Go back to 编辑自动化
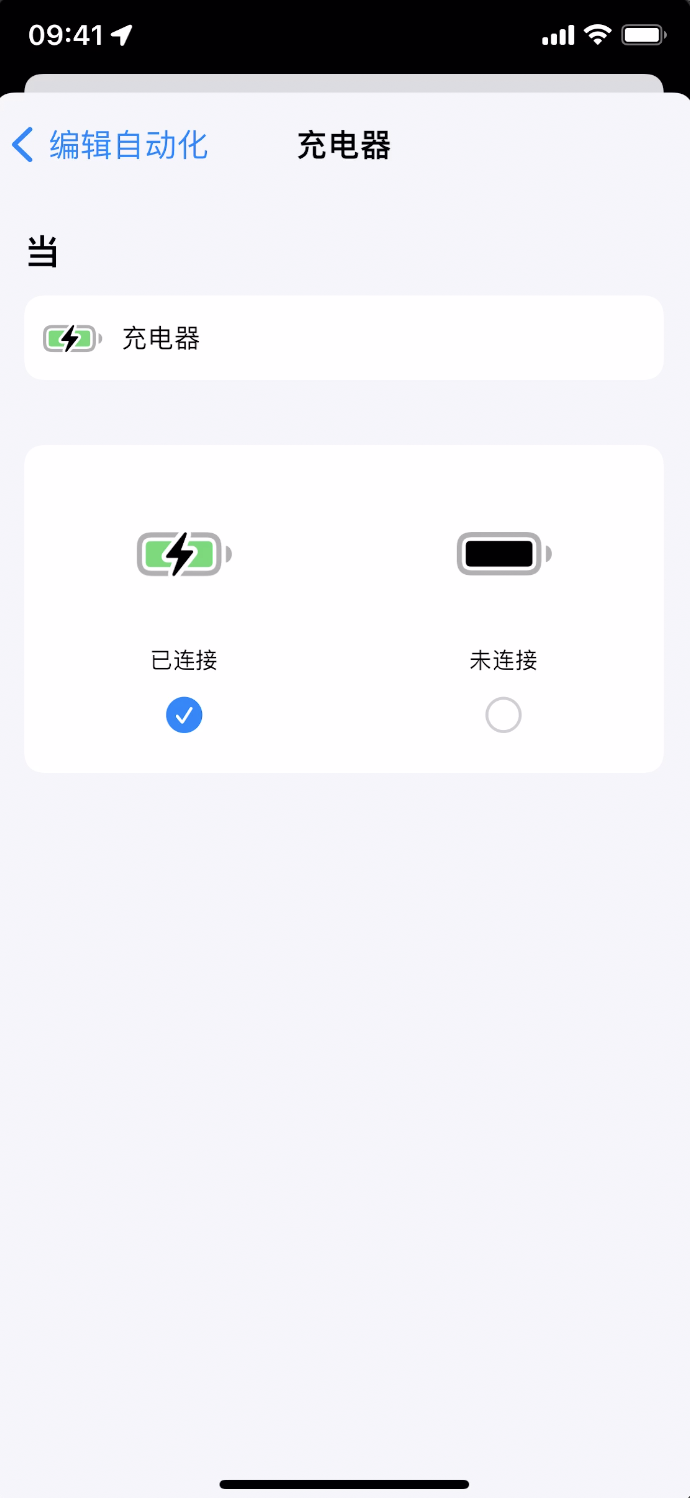 110,145
